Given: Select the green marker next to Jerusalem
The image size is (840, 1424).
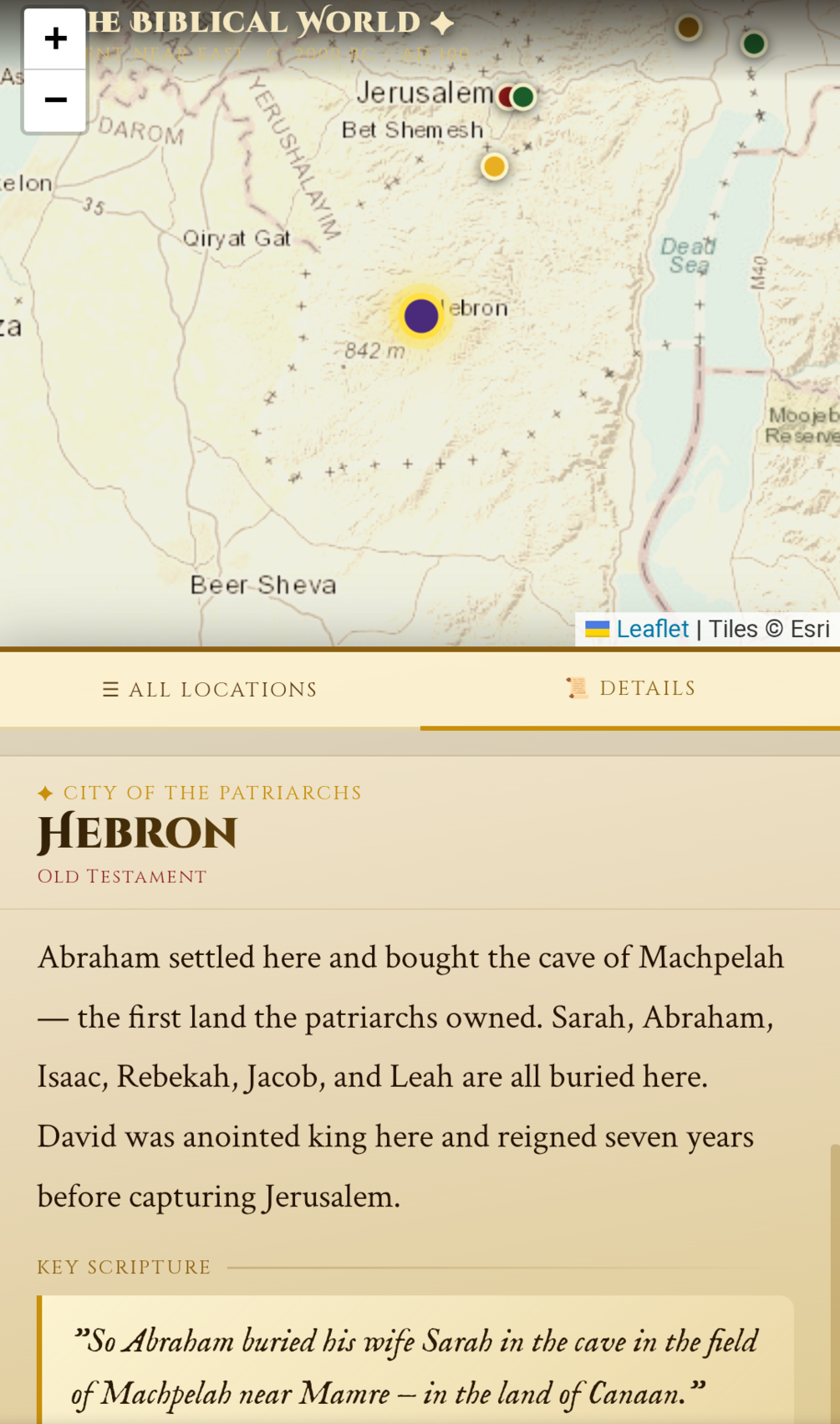Looking at the screenshot, I should click(x=524, y=97).
